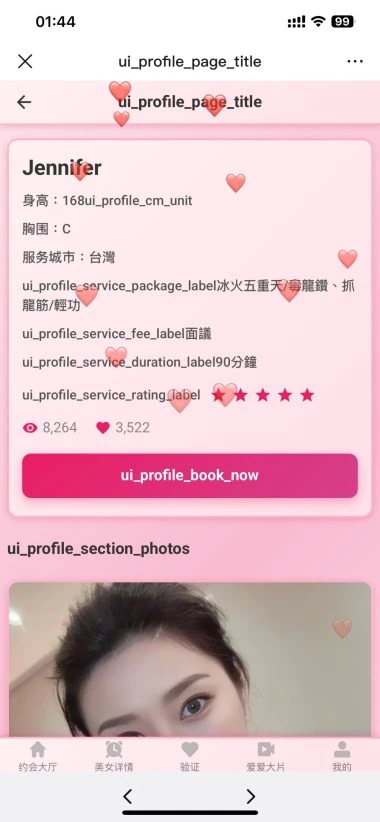Viewport: 380px width, 822px height.
Task: Open Jennifer's profile photo
Action: [x=190, y=660]
